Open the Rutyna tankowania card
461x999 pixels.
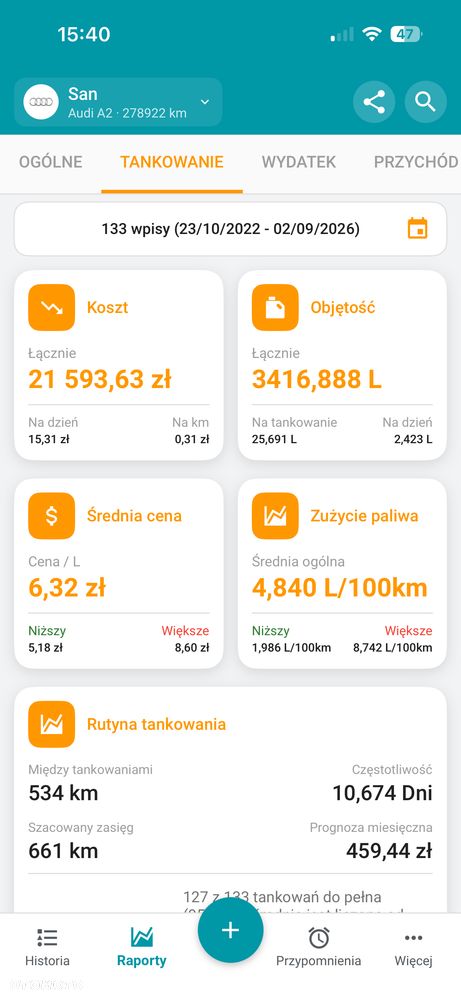(230, 800)
